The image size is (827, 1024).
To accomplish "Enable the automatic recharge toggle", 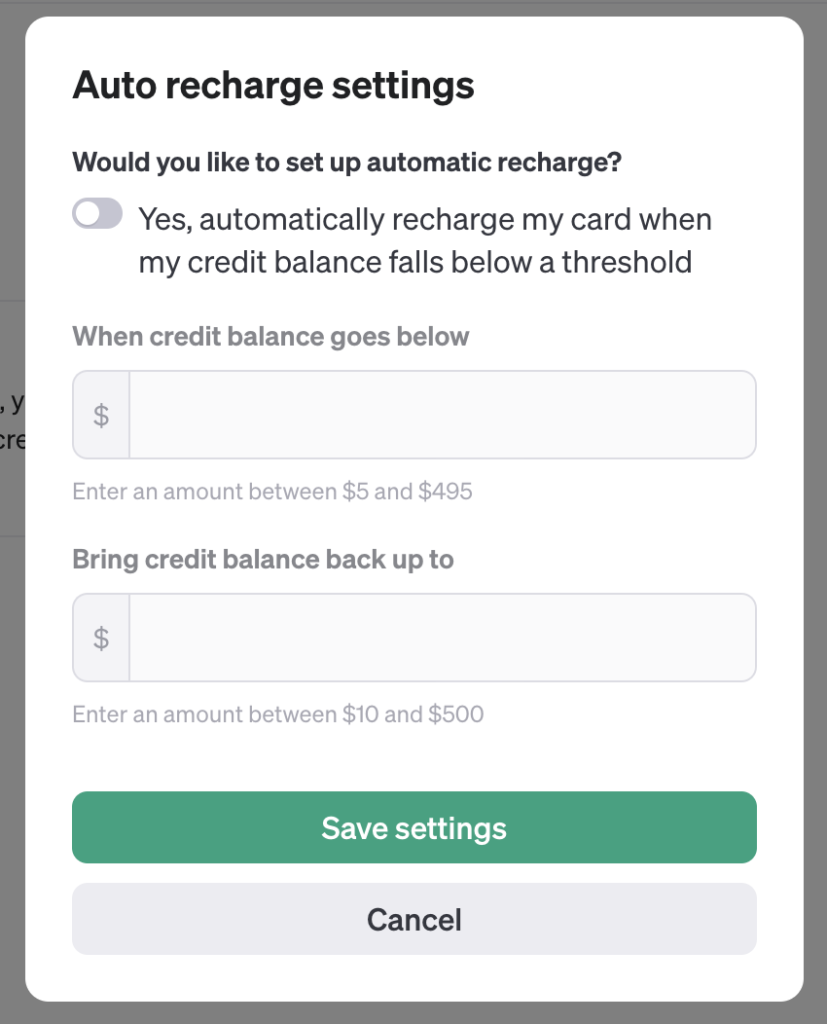I will 97,214.
